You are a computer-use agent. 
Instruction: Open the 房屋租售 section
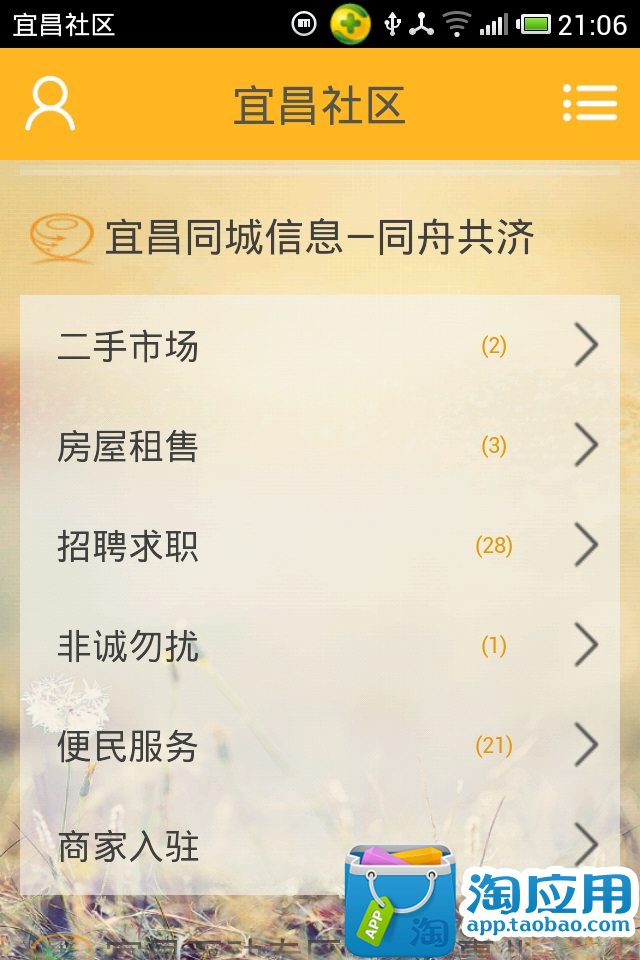pyautogui.click(x=320, y=446)
